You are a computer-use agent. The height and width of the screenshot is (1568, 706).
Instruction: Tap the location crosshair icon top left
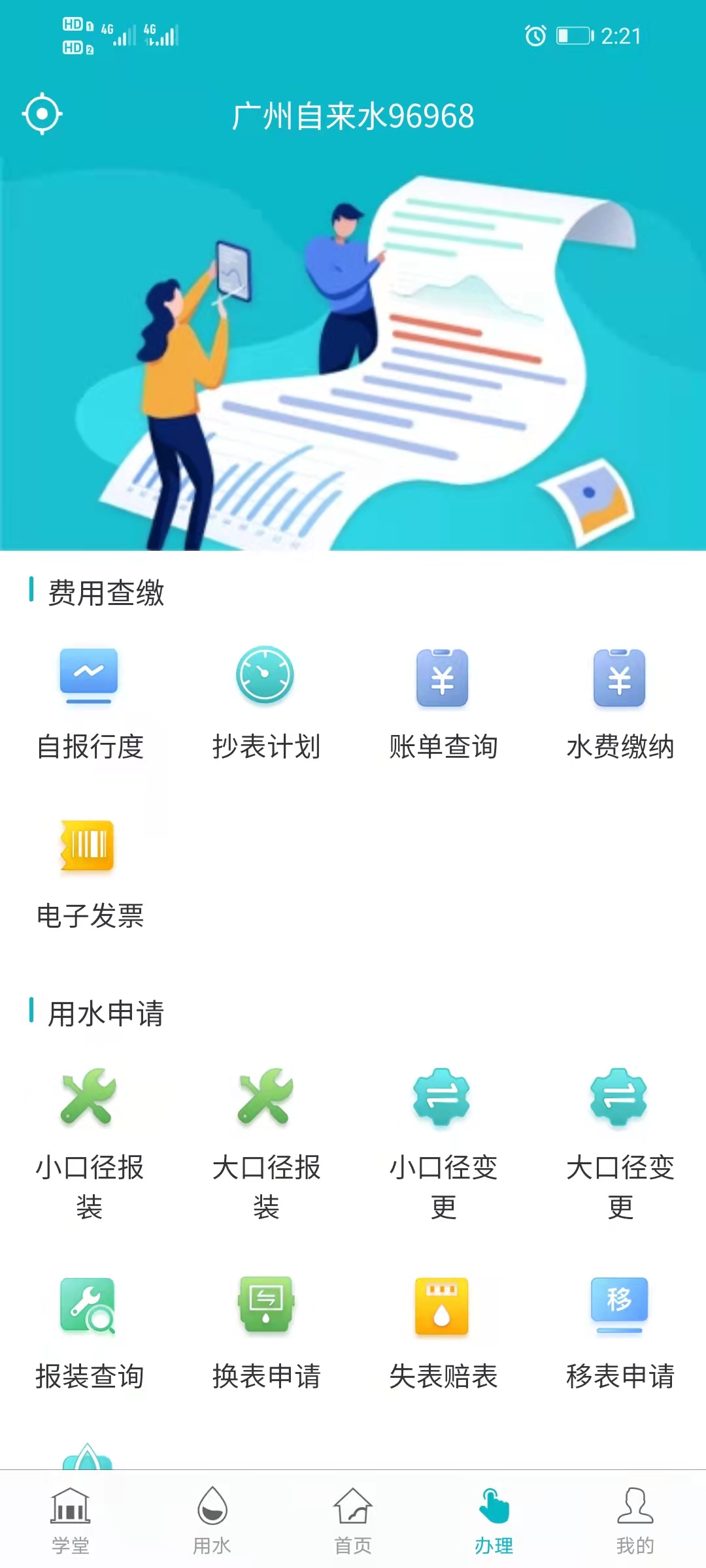[x=43, y=115]
